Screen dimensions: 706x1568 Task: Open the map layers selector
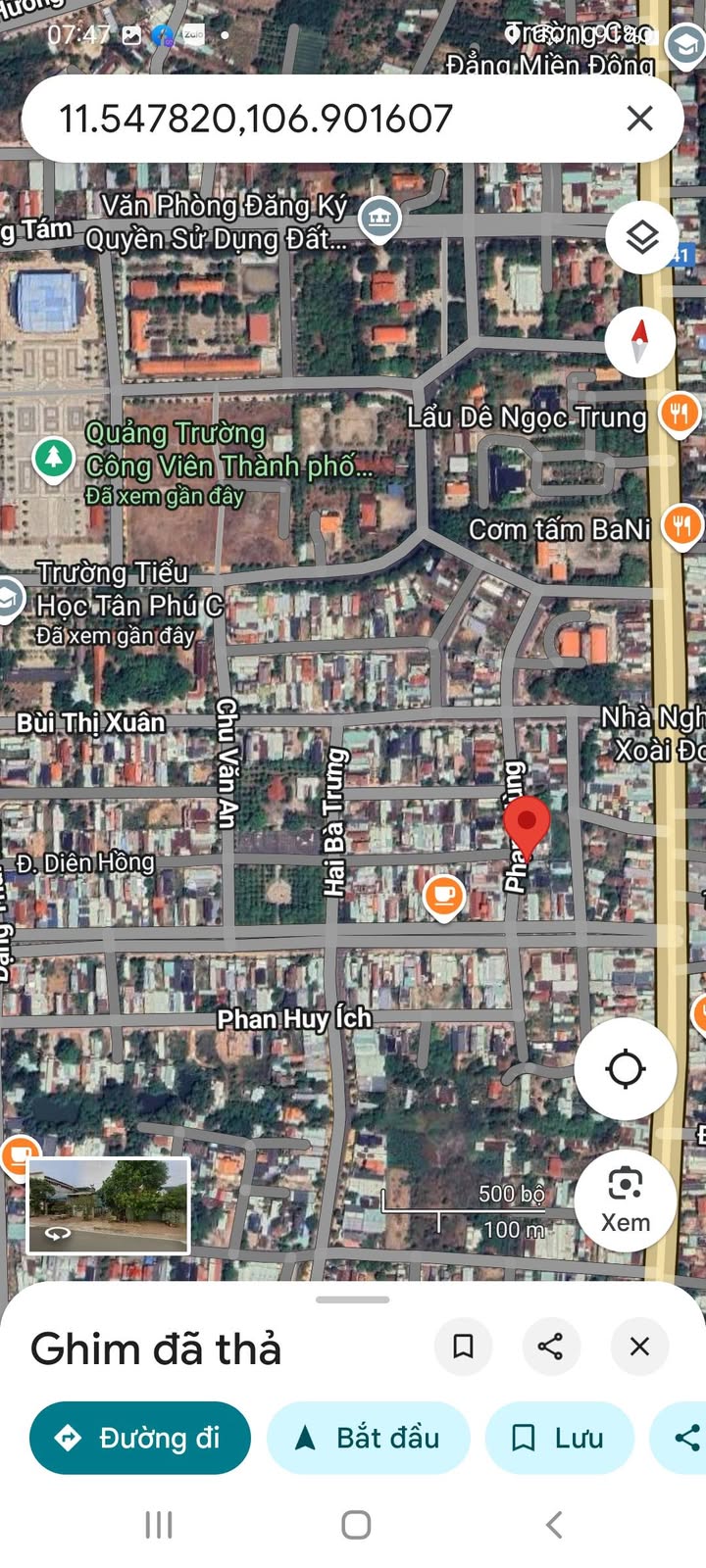(641, 237)
